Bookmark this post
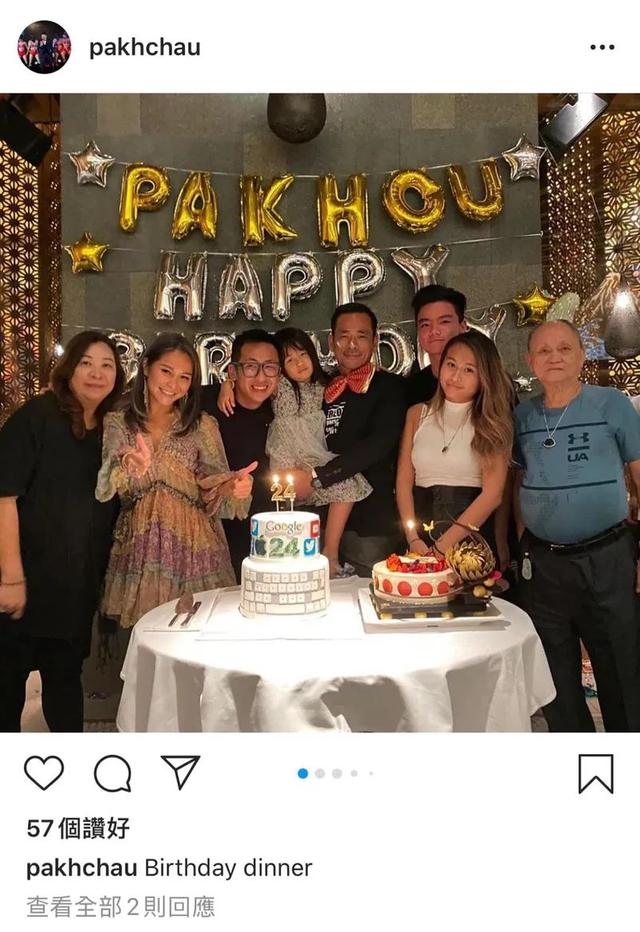 pos(596,773)
